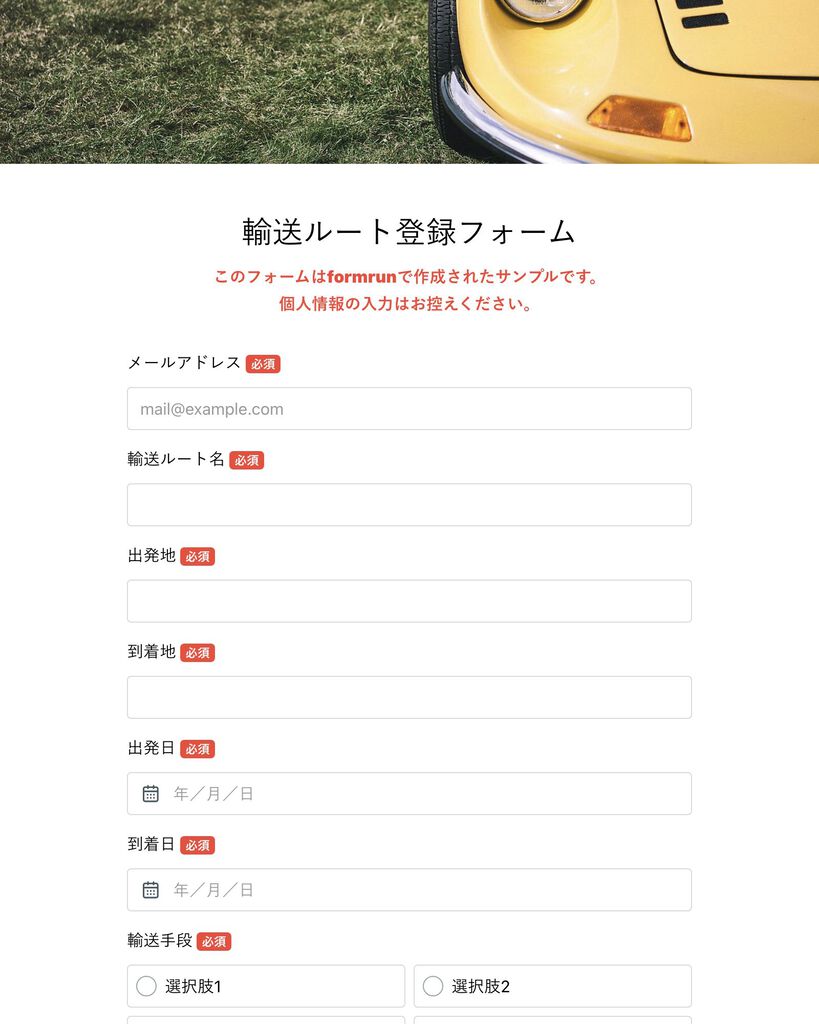The image size is (819, 1024).
Task: Select 選択肢1 for 輸送手段
Action: click(147, 986)
